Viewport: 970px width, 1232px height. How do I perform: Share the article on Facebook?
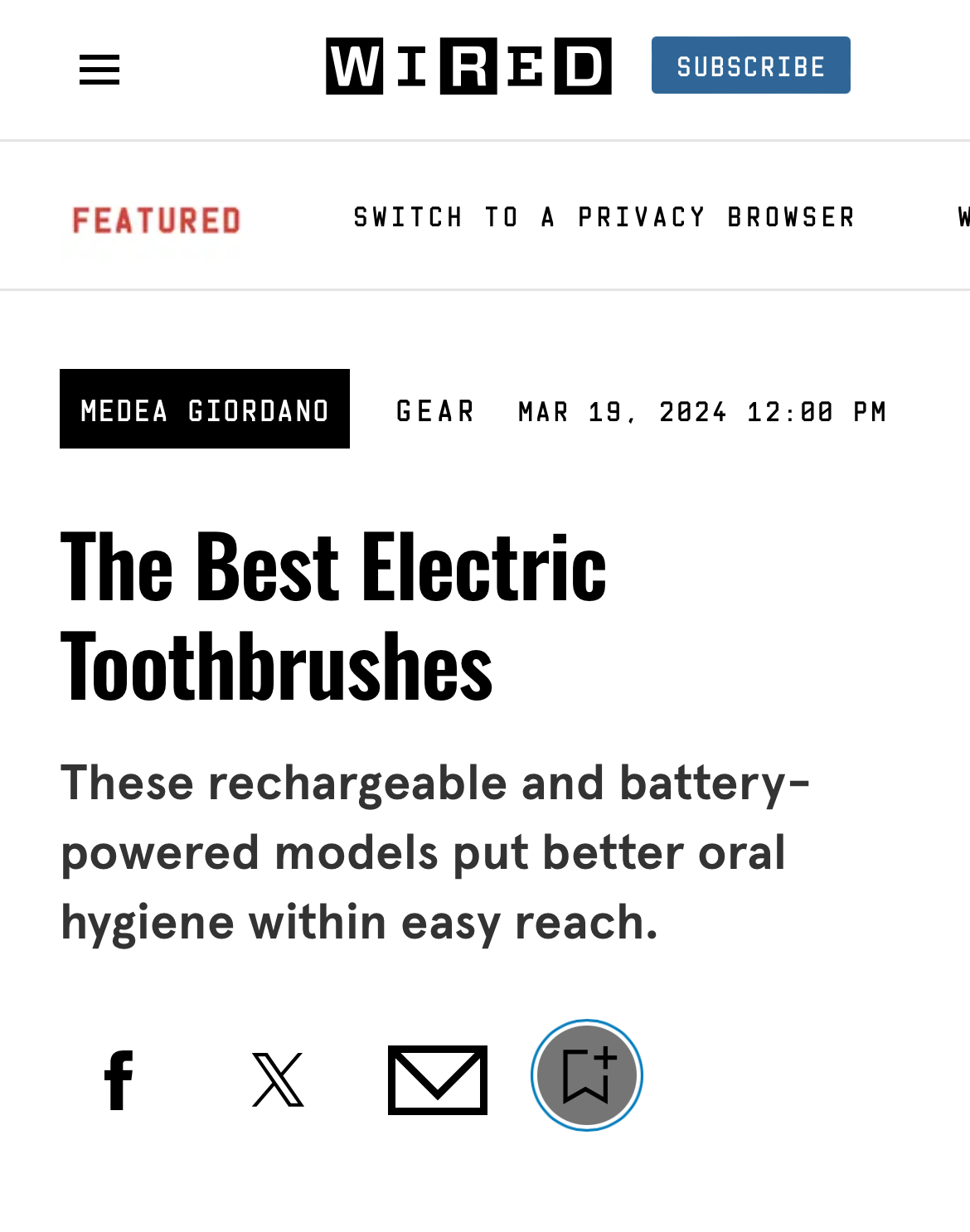(x=119, y=1079)
